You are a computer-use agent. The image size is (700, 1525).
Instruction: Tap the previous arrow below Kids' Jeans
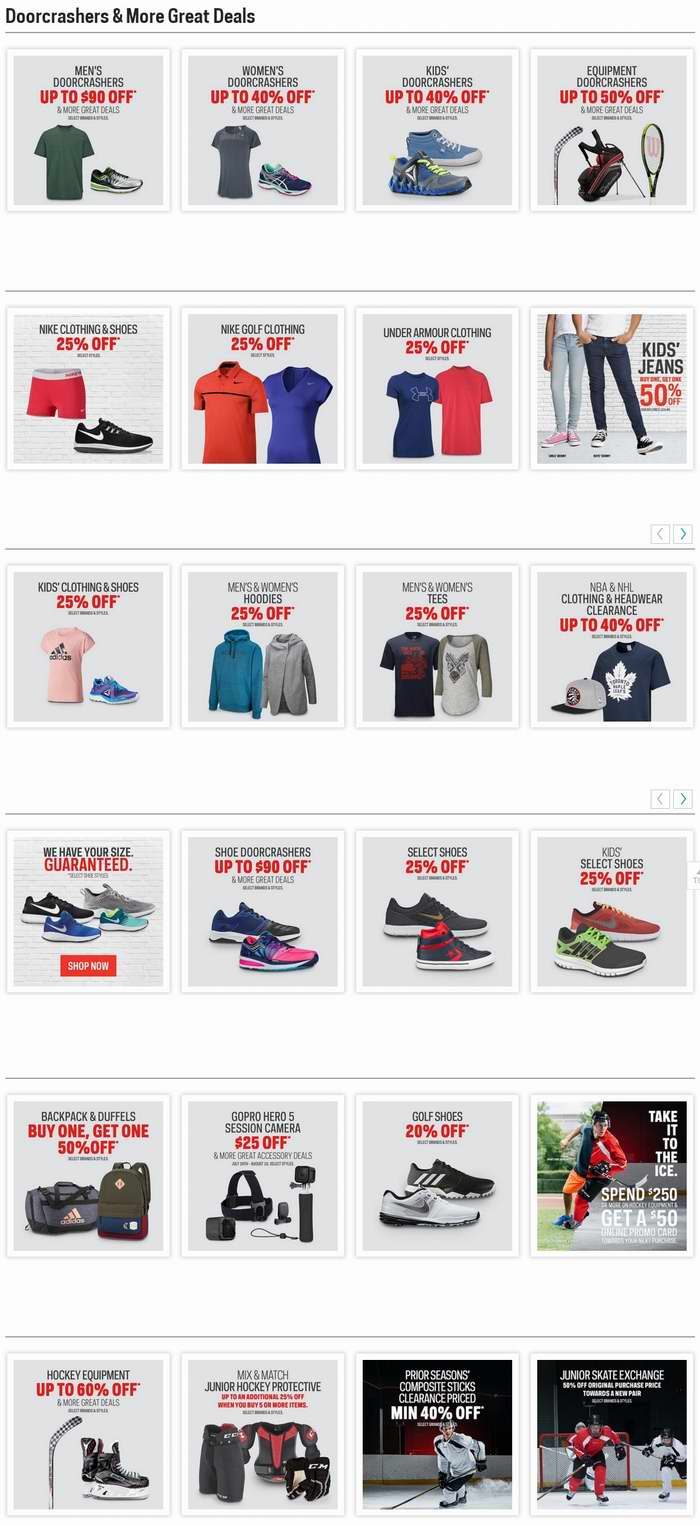(x=660, y=534)
